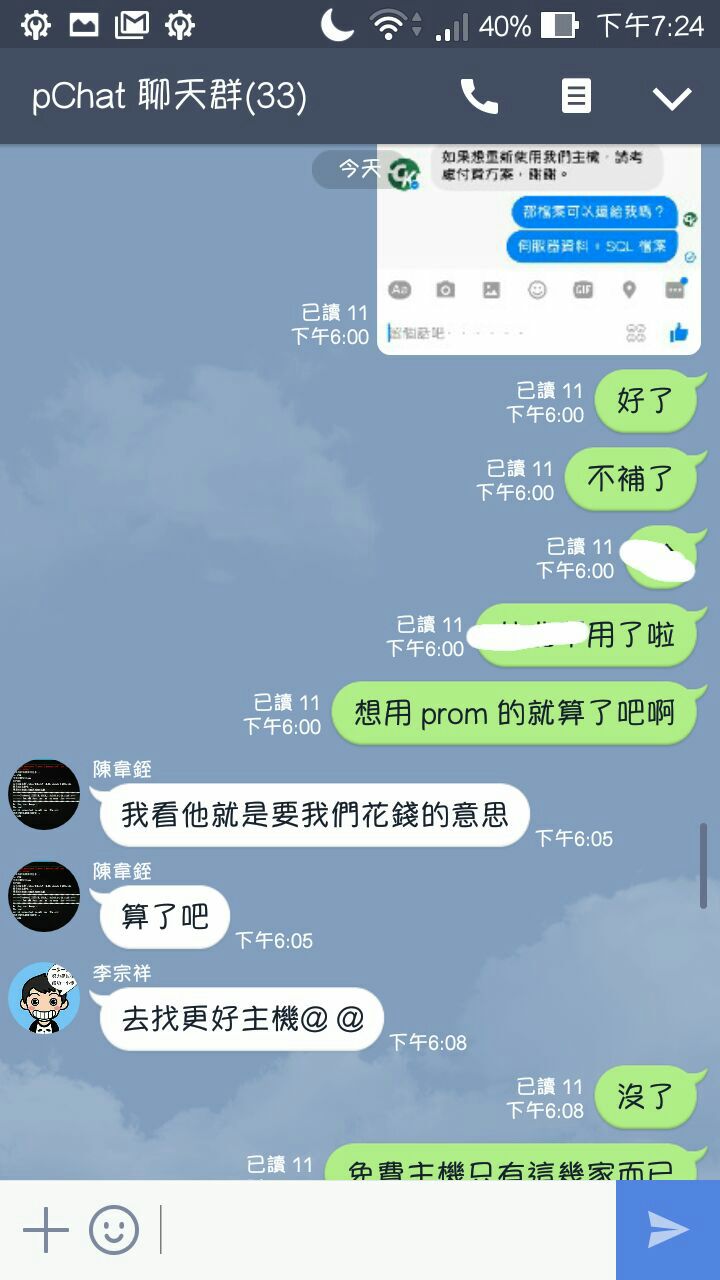The height and width of the screenshot is (1280, 720).
Task: Focus the message text field
Action: [387, 1230]
